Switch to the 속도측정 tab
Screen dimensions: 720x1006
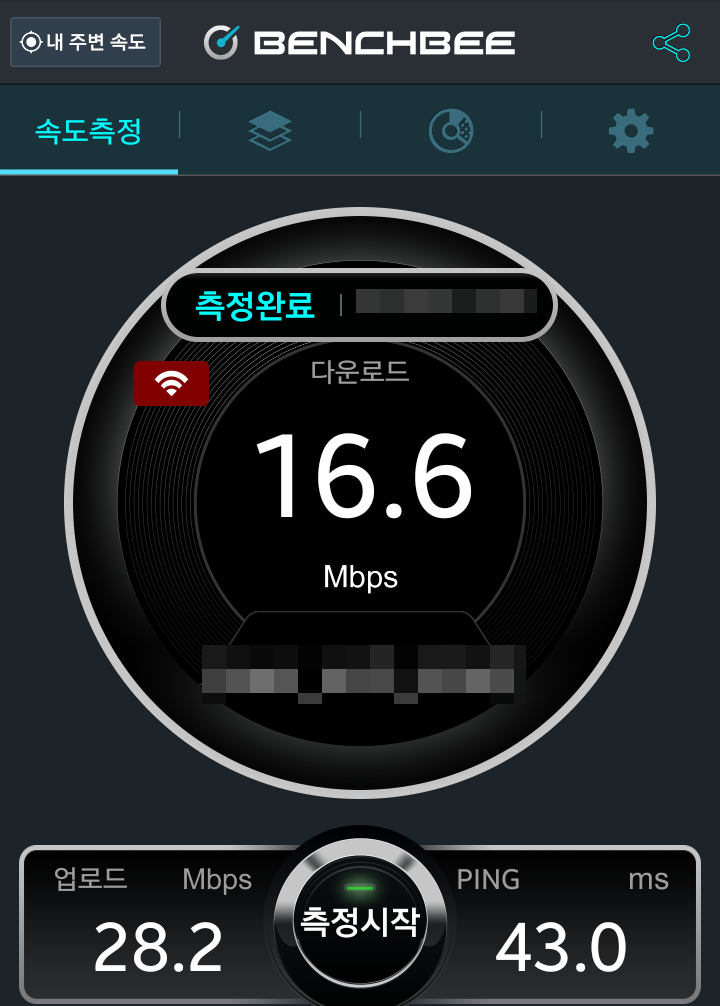[89, 131]
